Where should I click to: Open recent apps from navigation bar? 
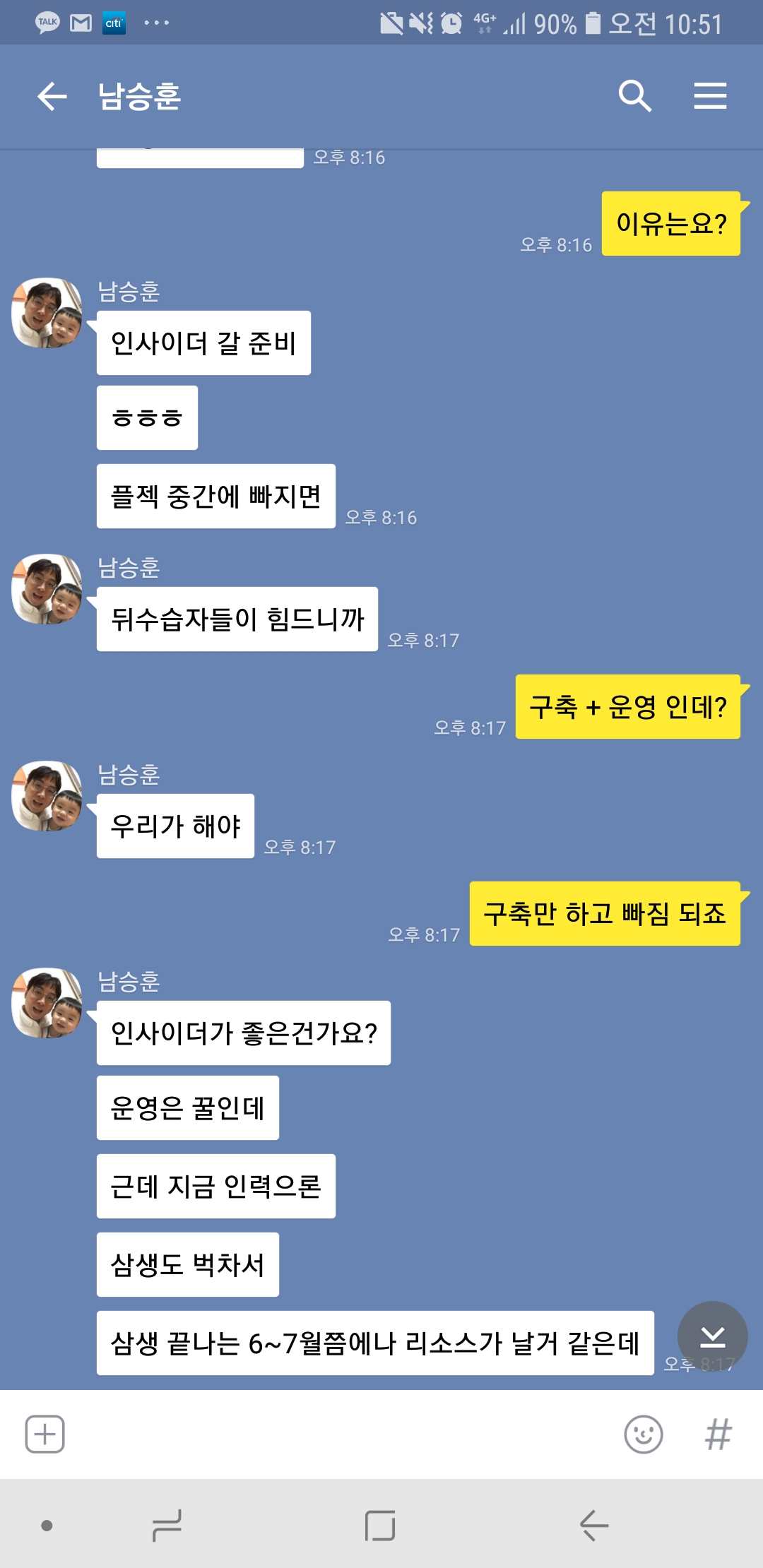167,1526
